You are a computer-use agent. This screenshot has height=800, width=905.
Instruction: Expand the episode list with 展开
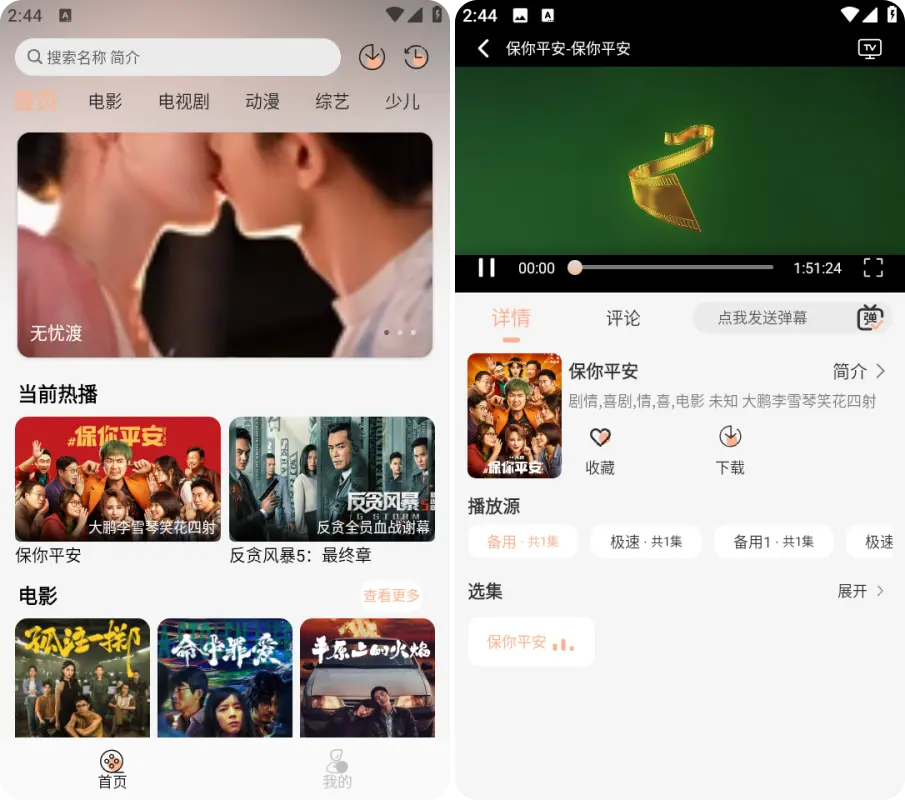click(x=860, y=591)
